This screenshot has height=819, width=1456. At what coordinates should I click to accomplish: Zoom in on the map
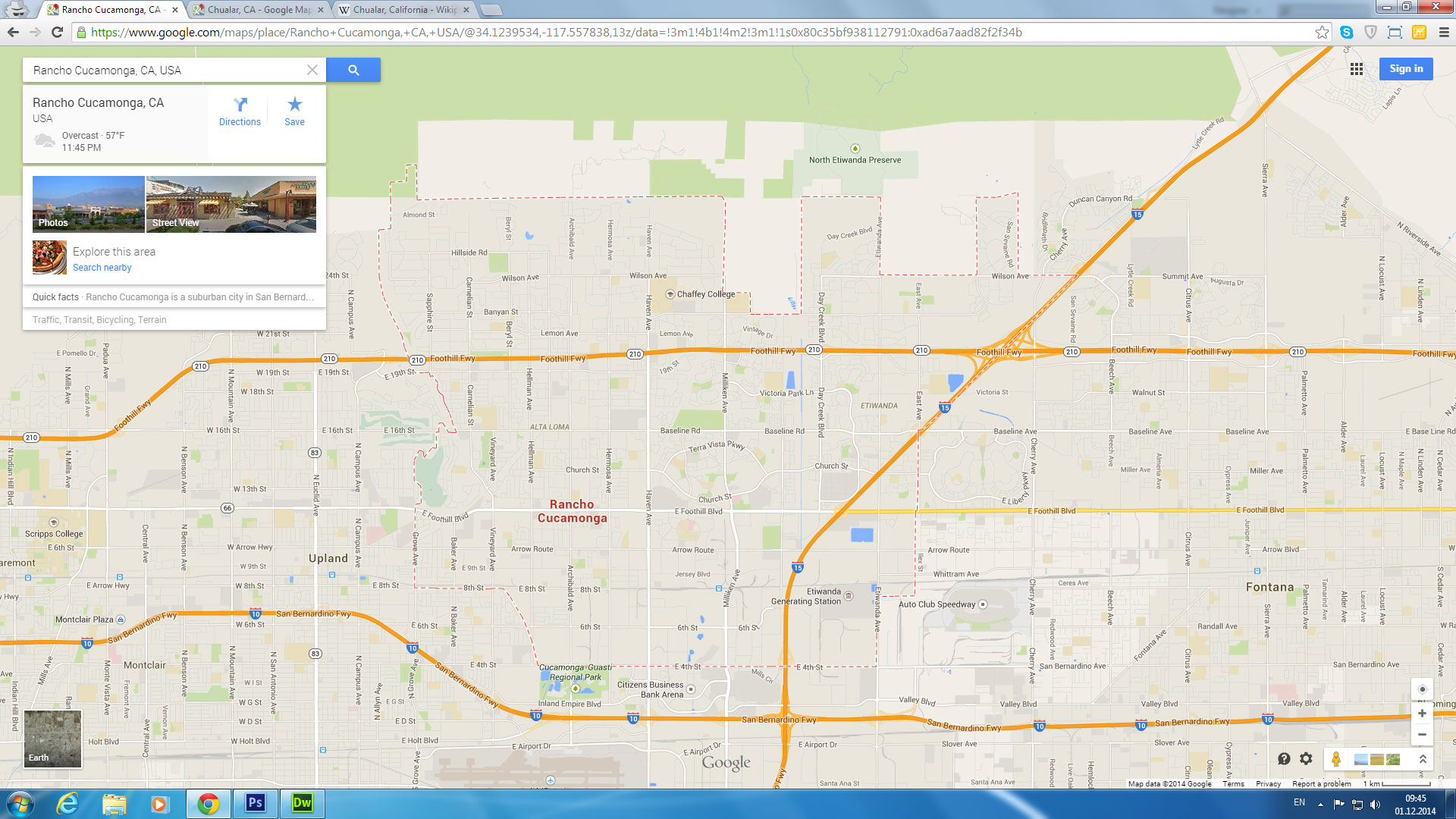click(1422, 714)
